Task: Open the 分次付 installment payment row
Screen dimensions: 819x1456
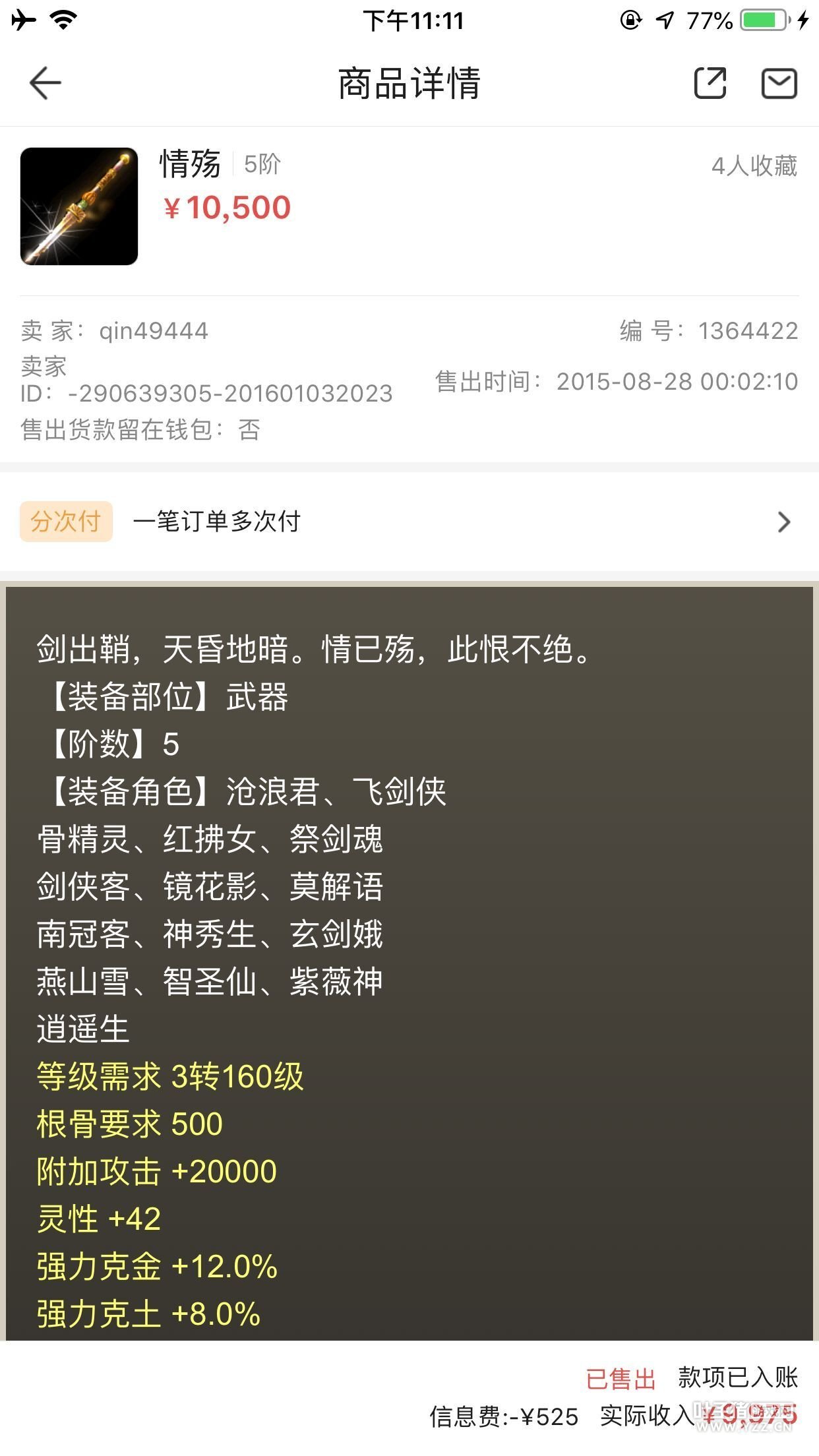Action: point(409,522)
